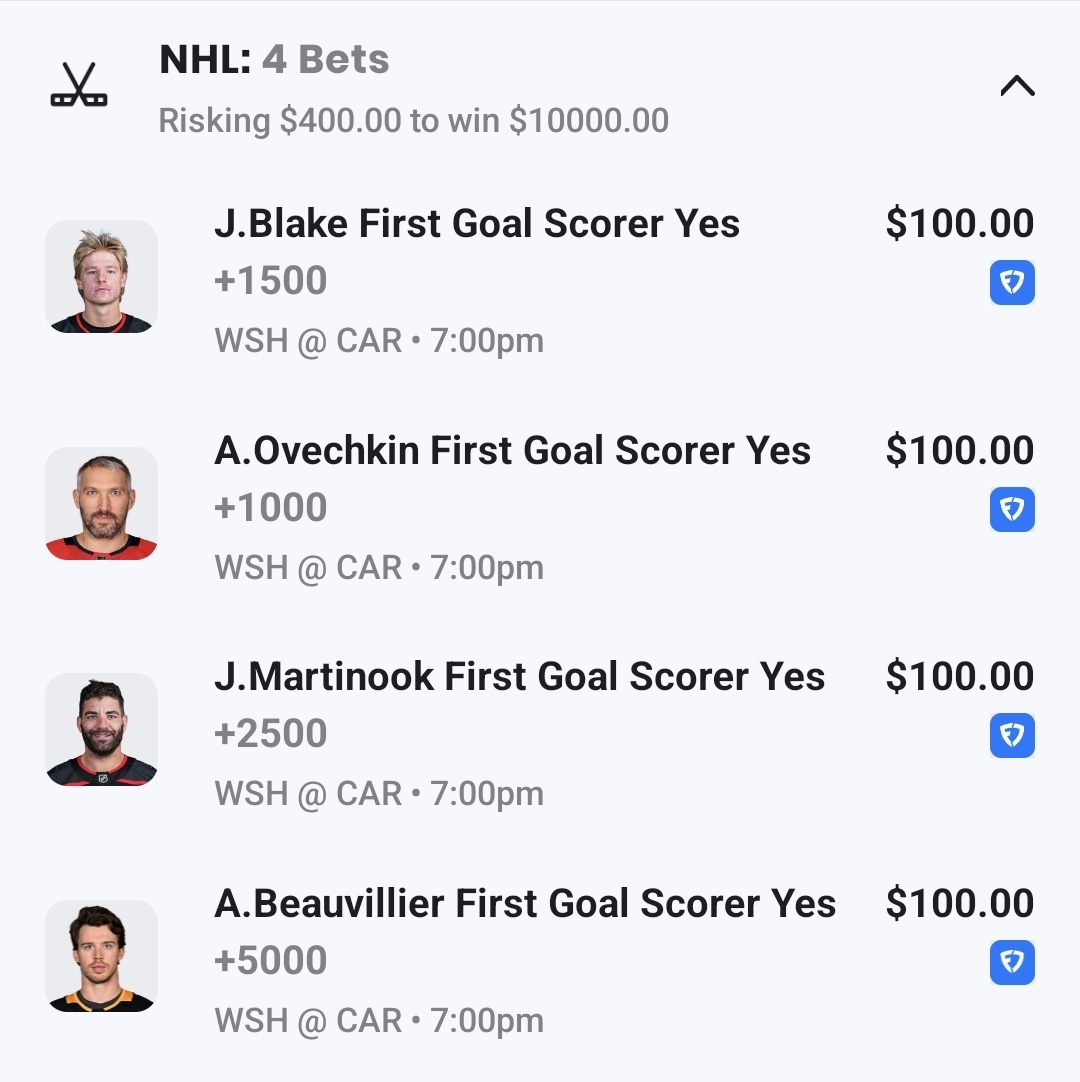The height and width of the screenshot is (1082, 1080).
Task: Tap the sportsbook icon beside the J.Blake bet
Action: pos(1012,283)
